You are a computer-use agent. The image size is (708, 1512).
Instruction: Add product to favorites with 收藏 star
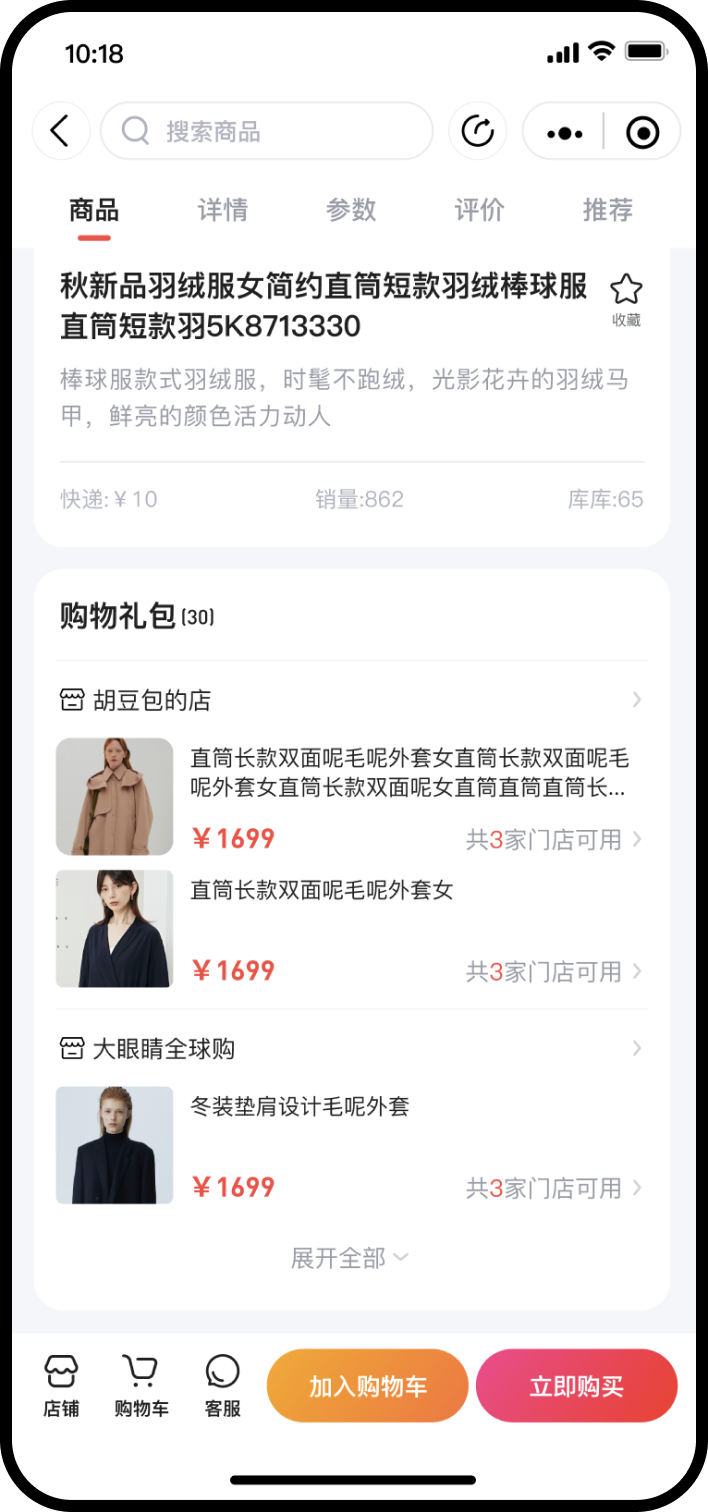pos(626,298)
